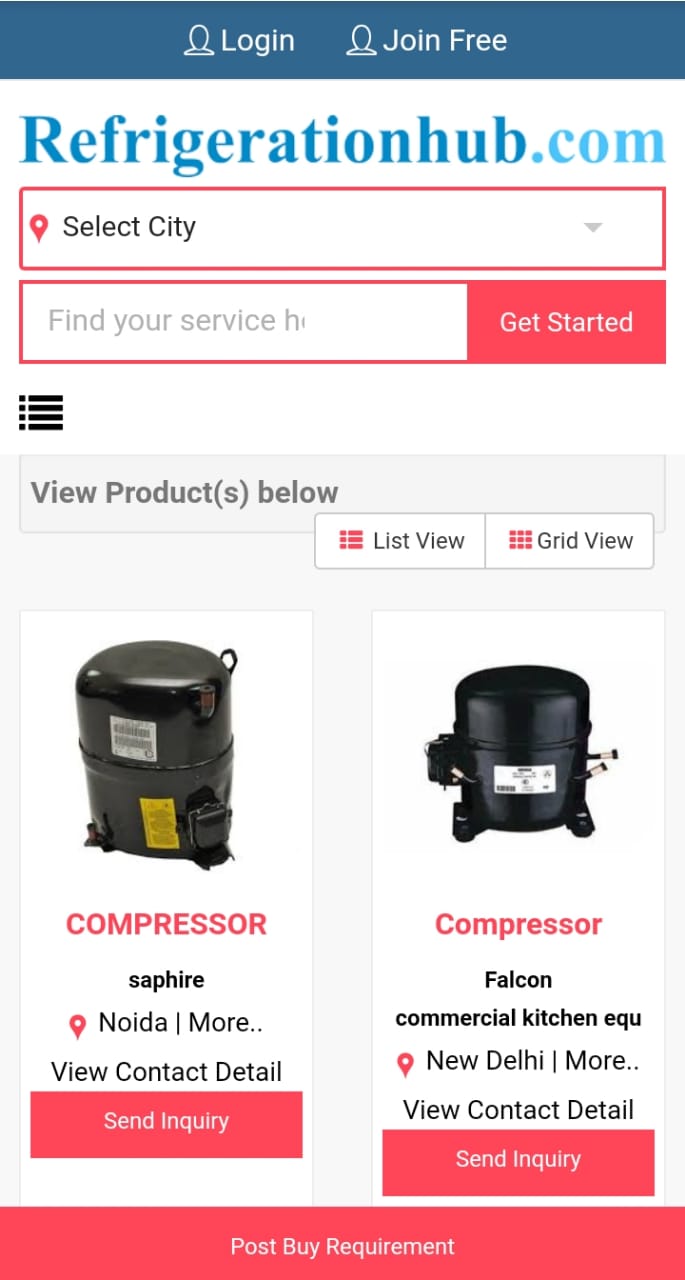Image resolution: width=685 pixels, height=1280 pixels.
Task: View contact detail for saphire
Action: (166, 1072)
